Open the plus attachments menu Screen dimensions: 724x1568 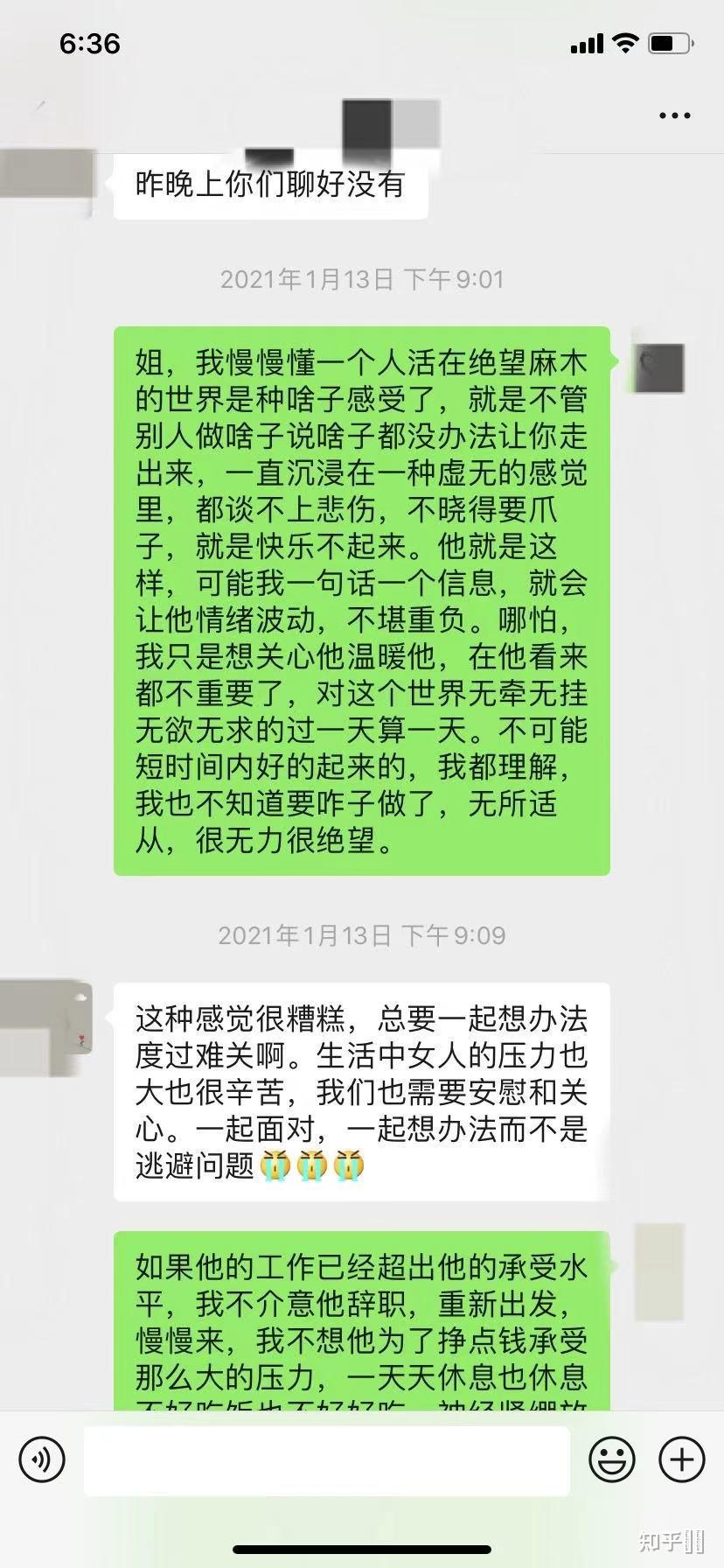682,1459
